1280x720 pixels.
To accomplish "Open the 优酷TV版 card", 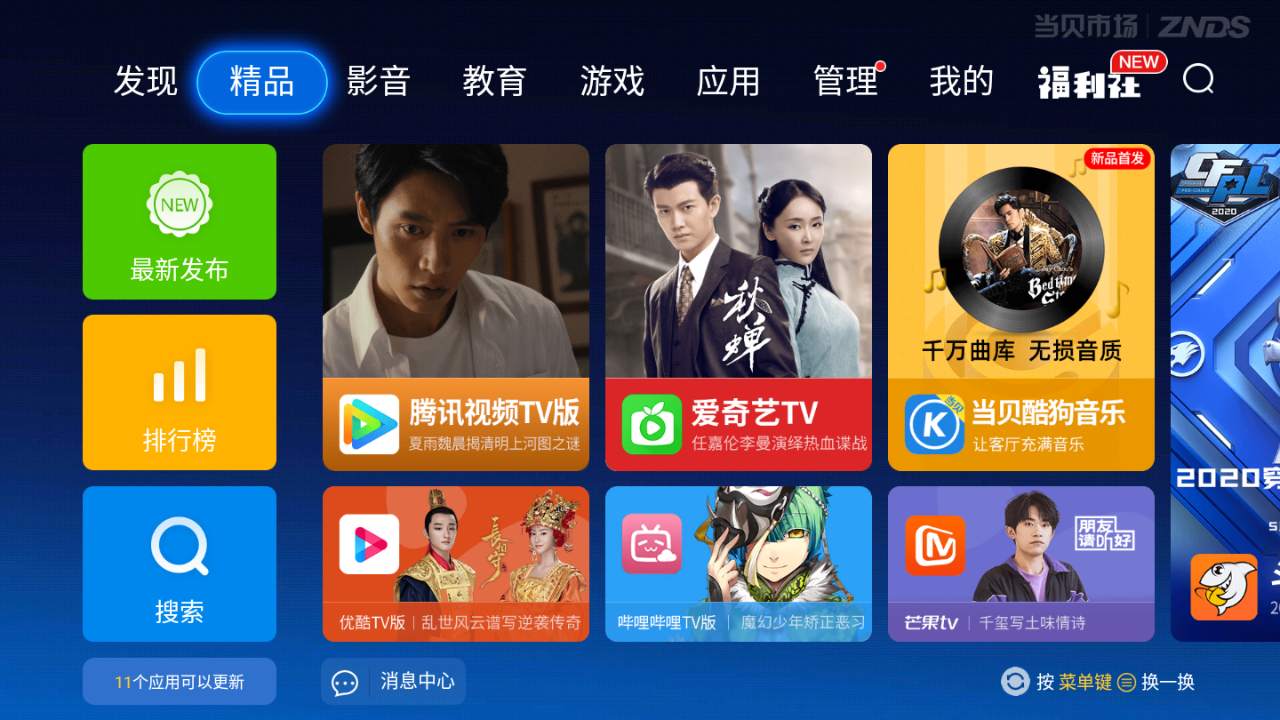I will pyautogui.click(x=455, y=563).
